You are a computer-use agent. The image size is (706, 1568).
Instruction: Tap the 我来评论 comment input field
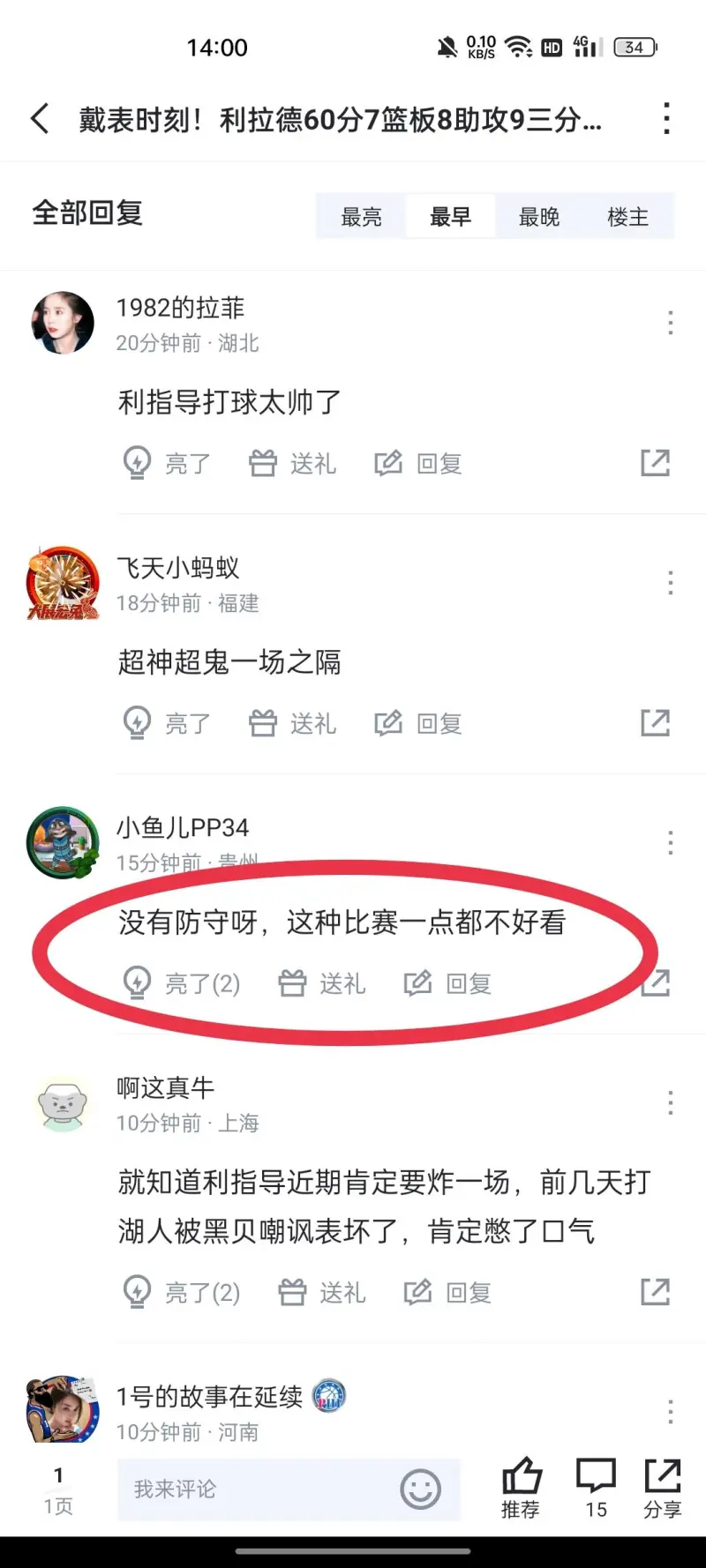(x=256, y=1490)
